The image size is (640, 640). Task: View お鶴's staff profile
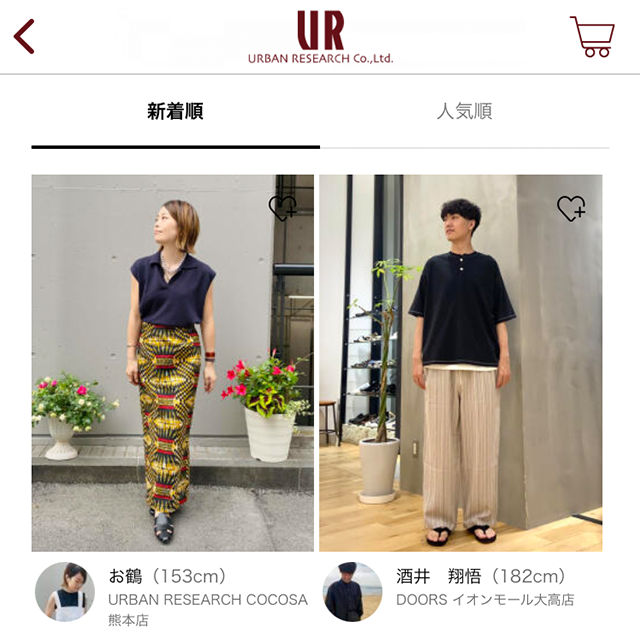point(65,592)
